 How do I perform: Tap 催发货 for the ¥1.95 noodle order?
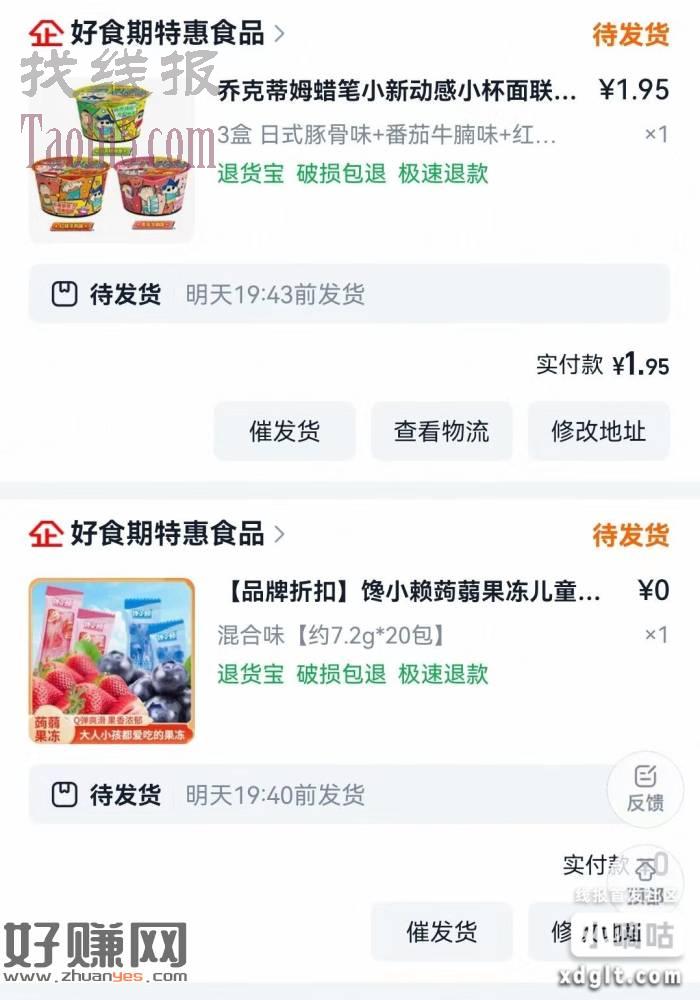tap(284, 432)
